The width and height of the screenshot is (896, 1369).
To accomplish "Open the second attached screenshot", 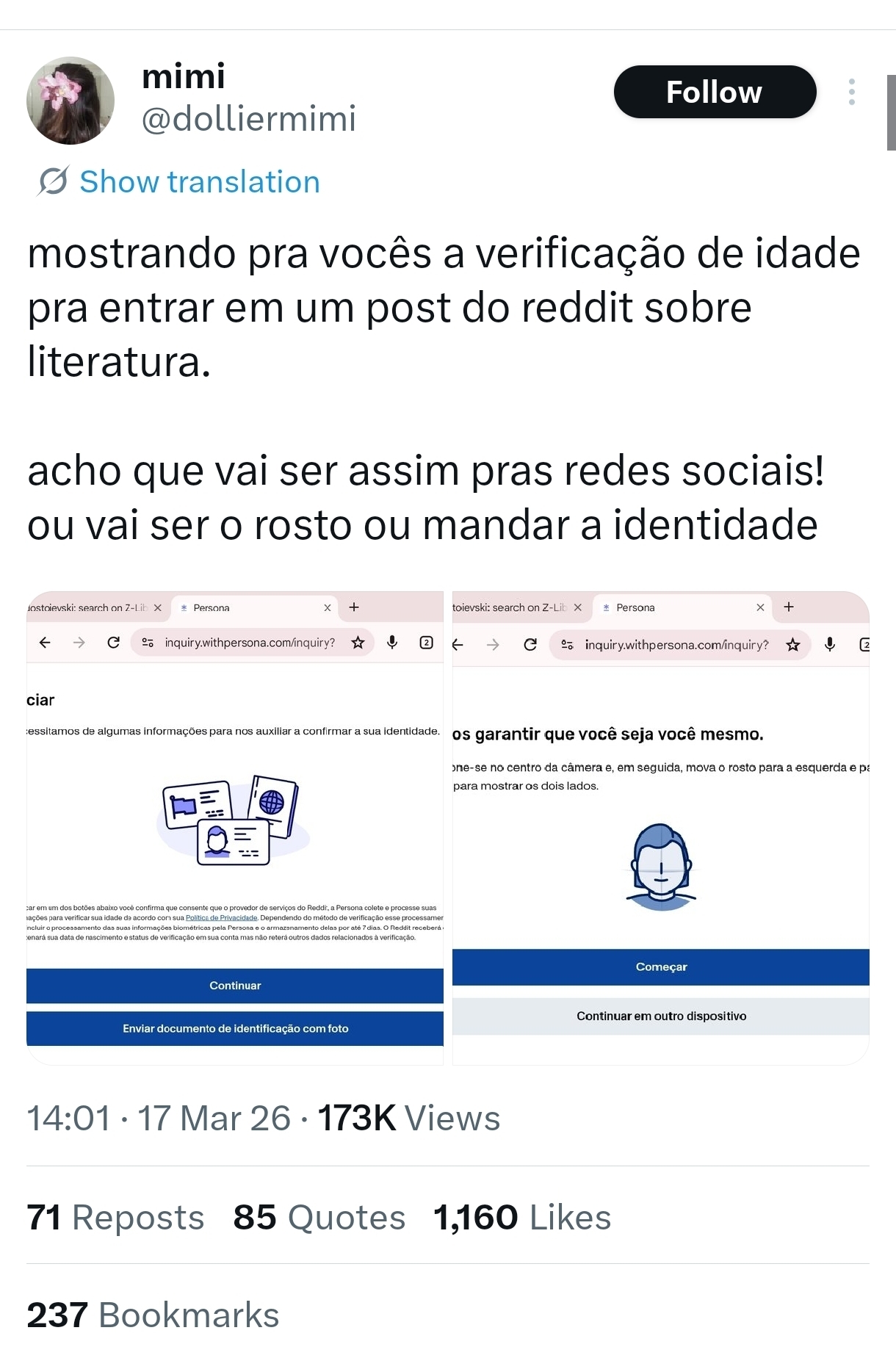I will tap(660, 828).
